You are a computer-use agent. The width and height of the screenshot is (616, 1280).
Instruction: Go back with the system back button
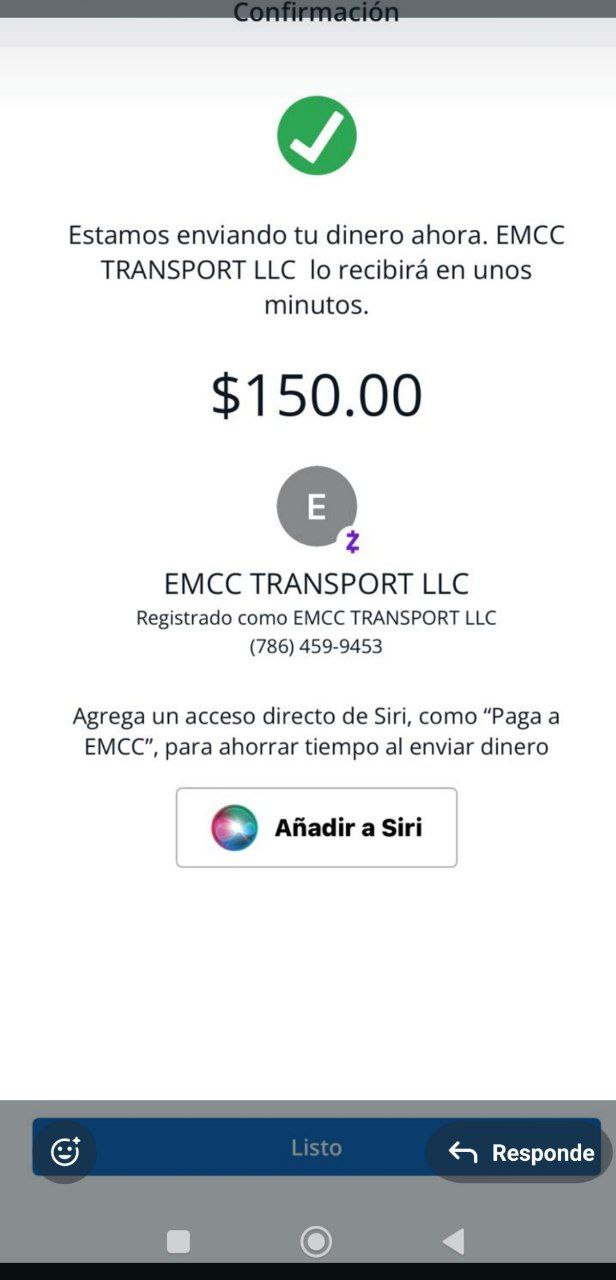click(x=453, y=1242)
